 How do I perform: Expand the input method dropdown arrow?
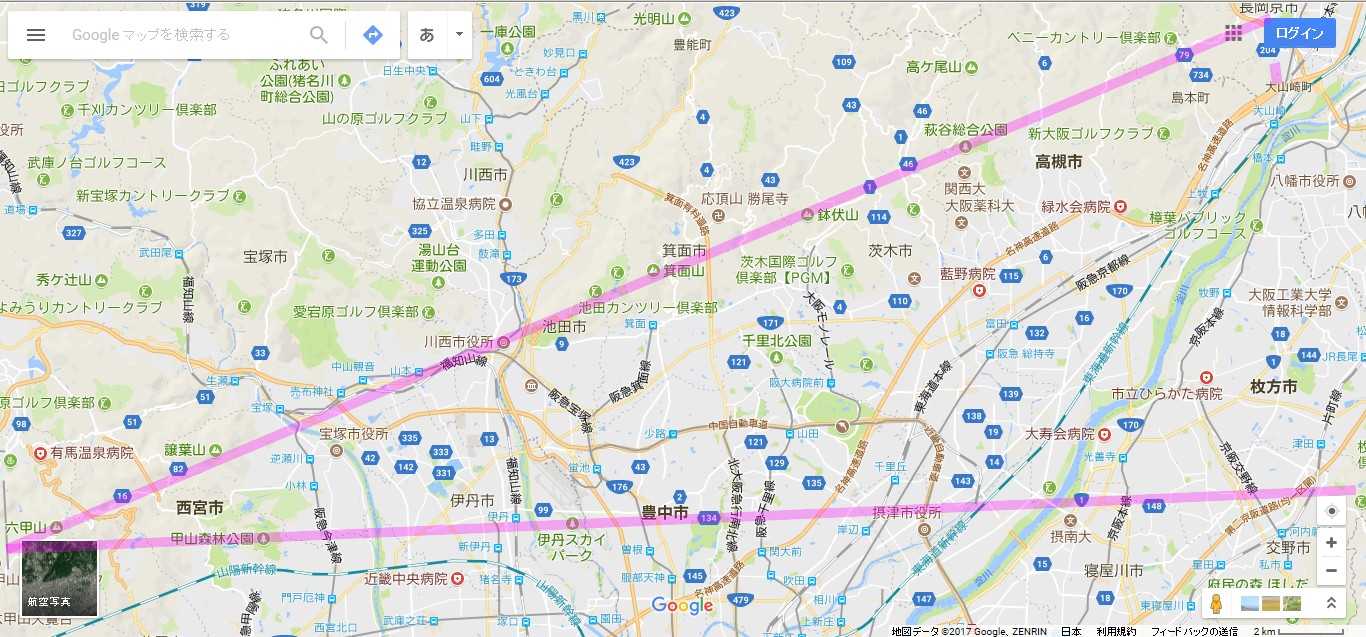tap(459, 35)
